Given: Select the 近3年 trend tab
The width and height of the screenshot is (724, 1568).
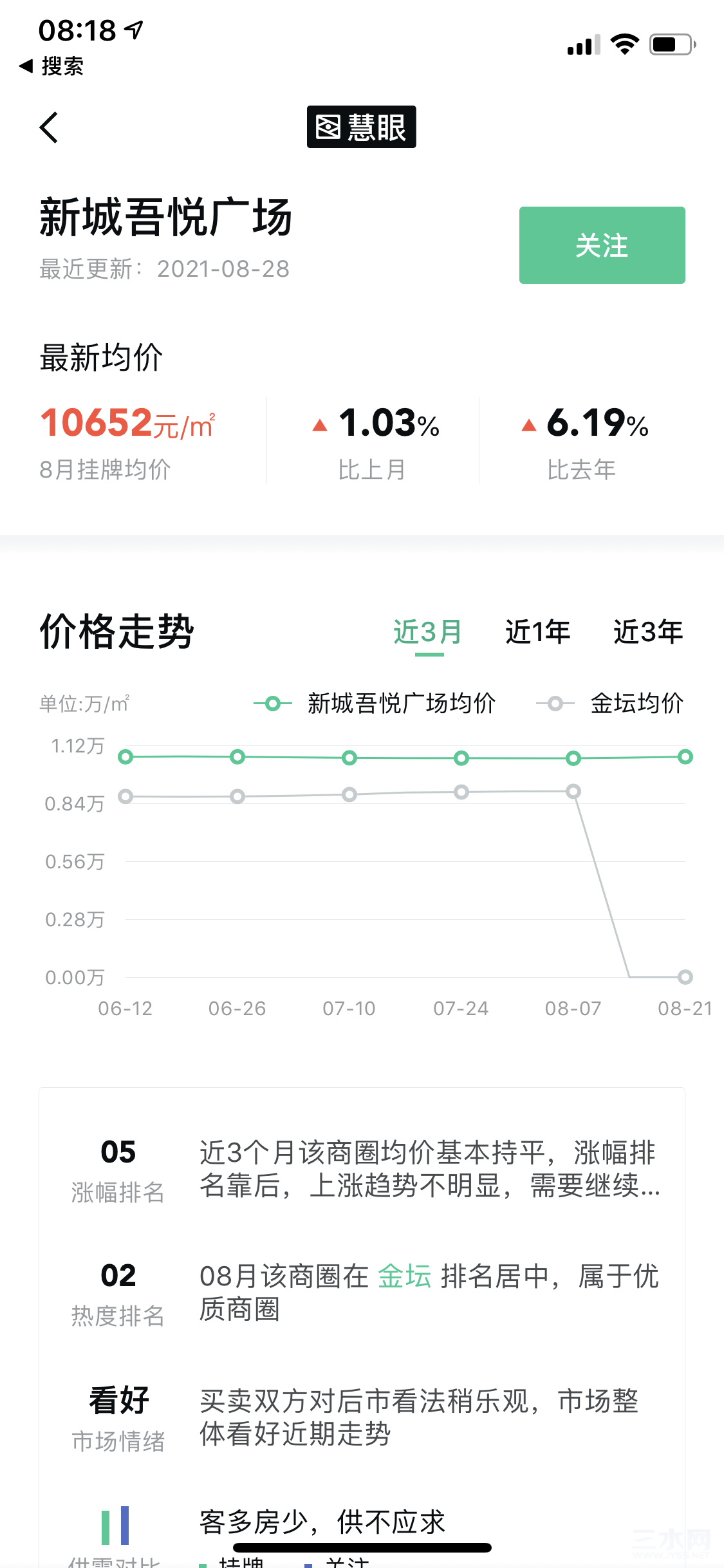Looking at the screenshot, I should [648, 632].
